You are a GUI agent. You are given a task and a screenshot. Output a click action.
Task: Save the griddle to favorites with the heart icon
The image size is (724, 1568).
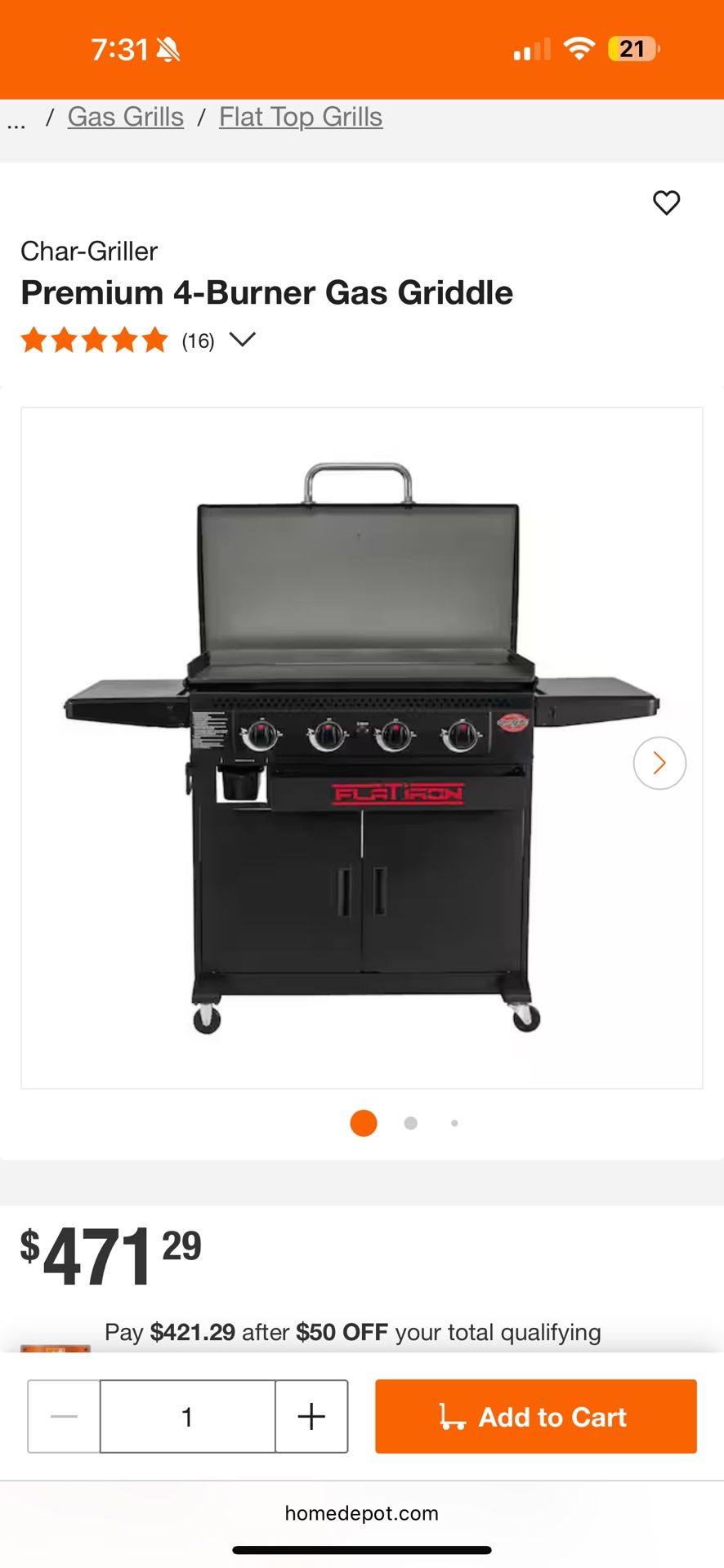pos(666,203)
